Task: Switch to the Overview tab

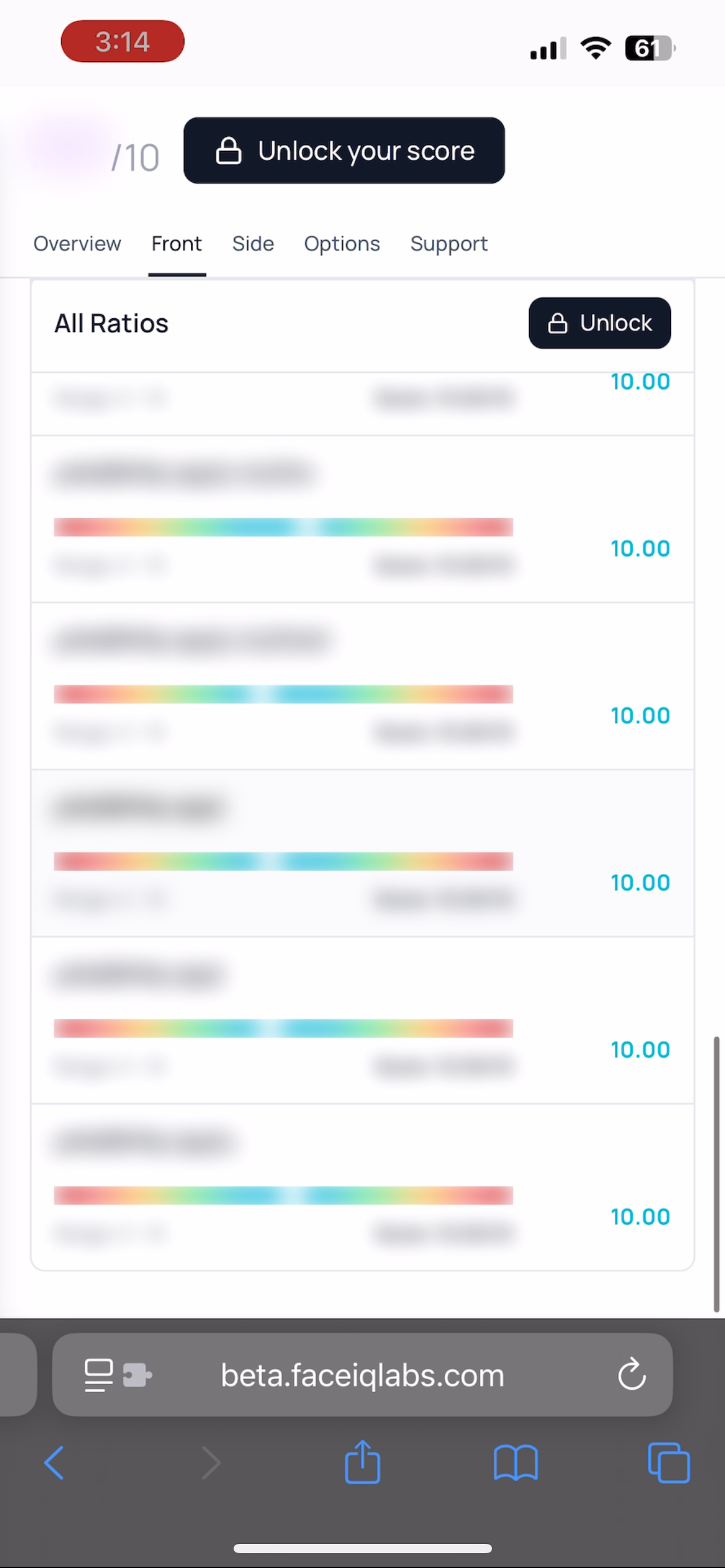Action: pos(77,244)
